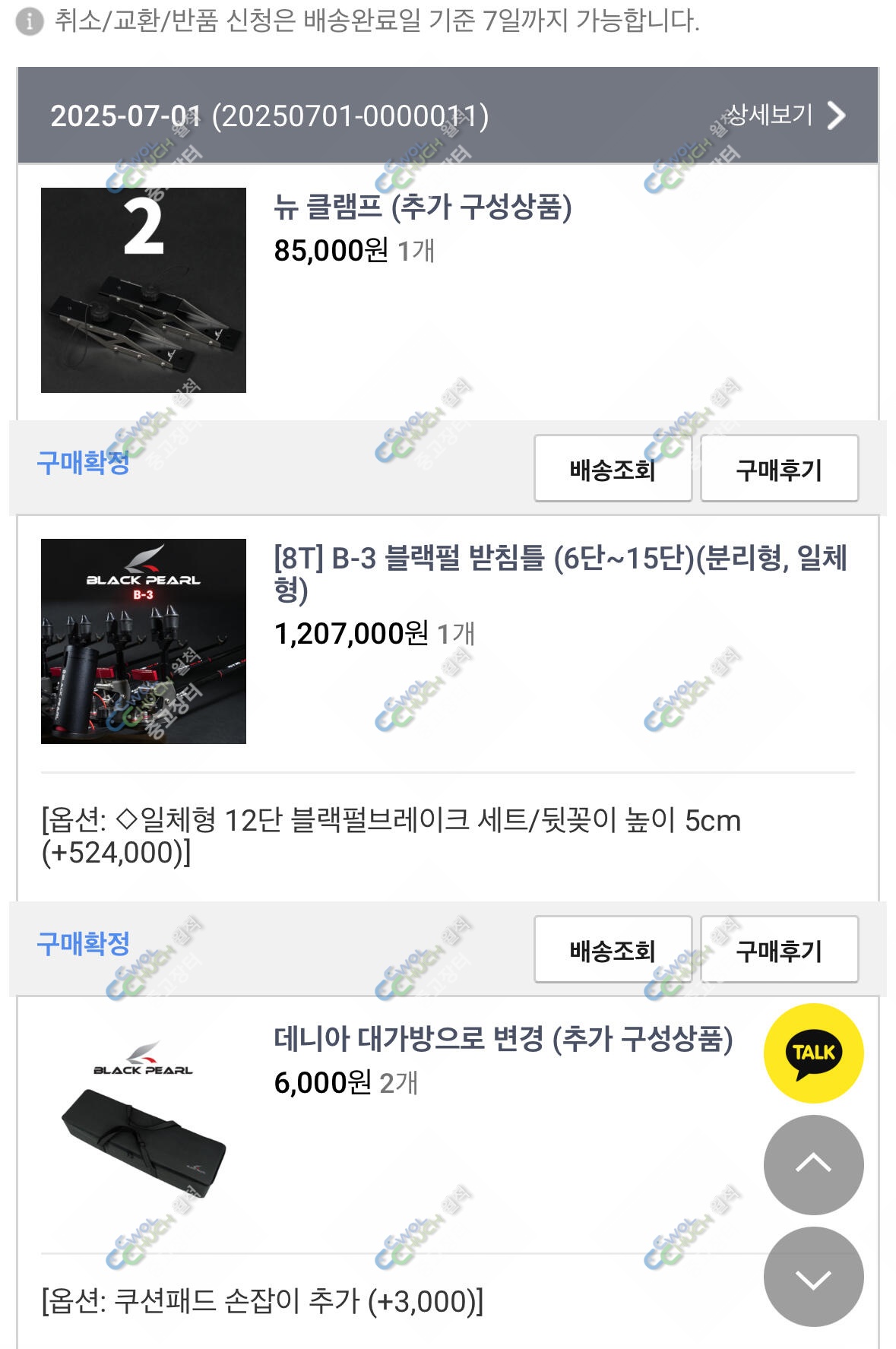This screenshot has width=896, height=1349.
Task: Open 데니아 대가방으로 변경 product title
Action: [x=503, y=1039]
